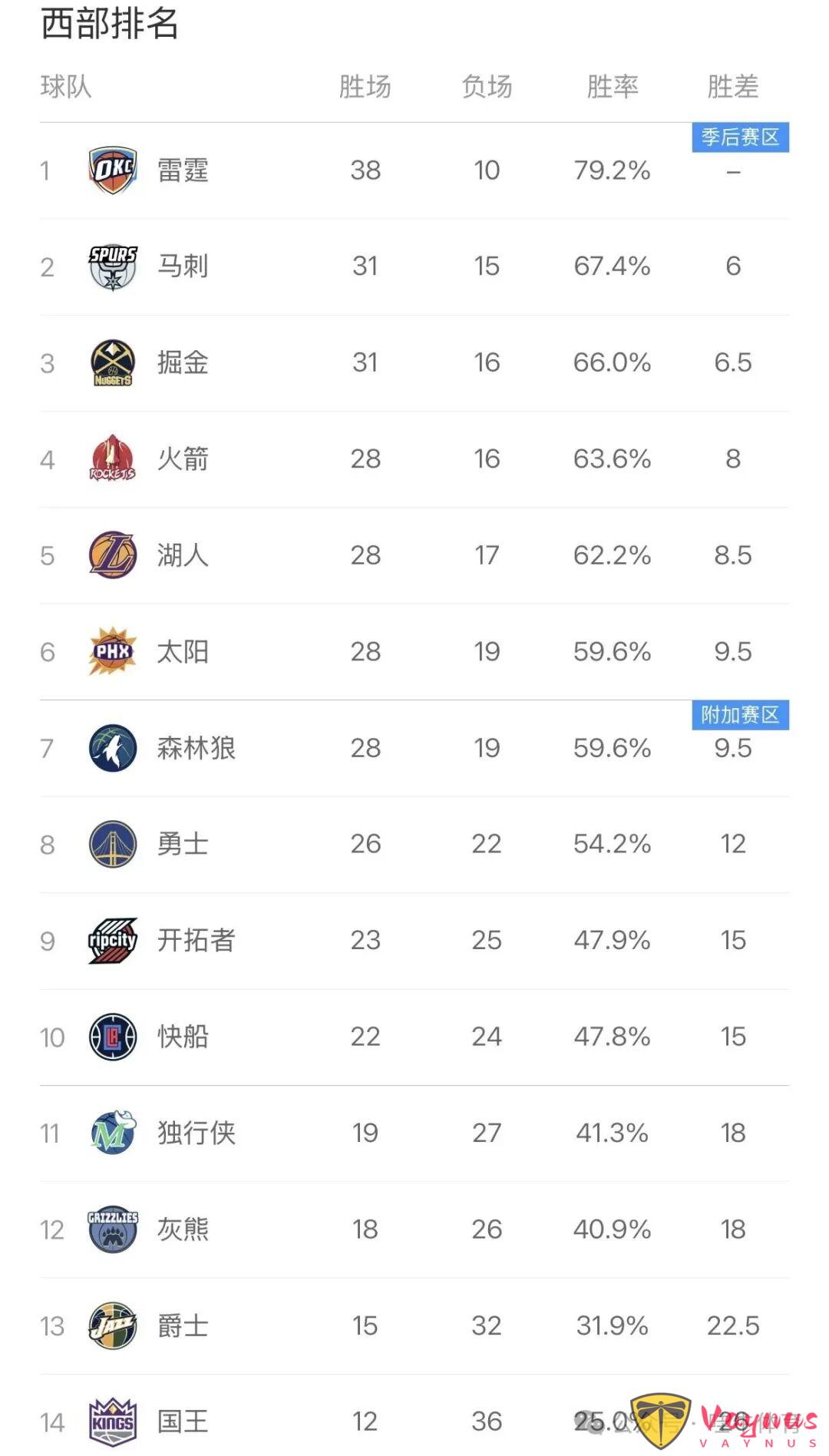Screen dimensions: 829x1456
Task: Select the Clippers (LAC) team logo
Action: tap(111, 1036)
